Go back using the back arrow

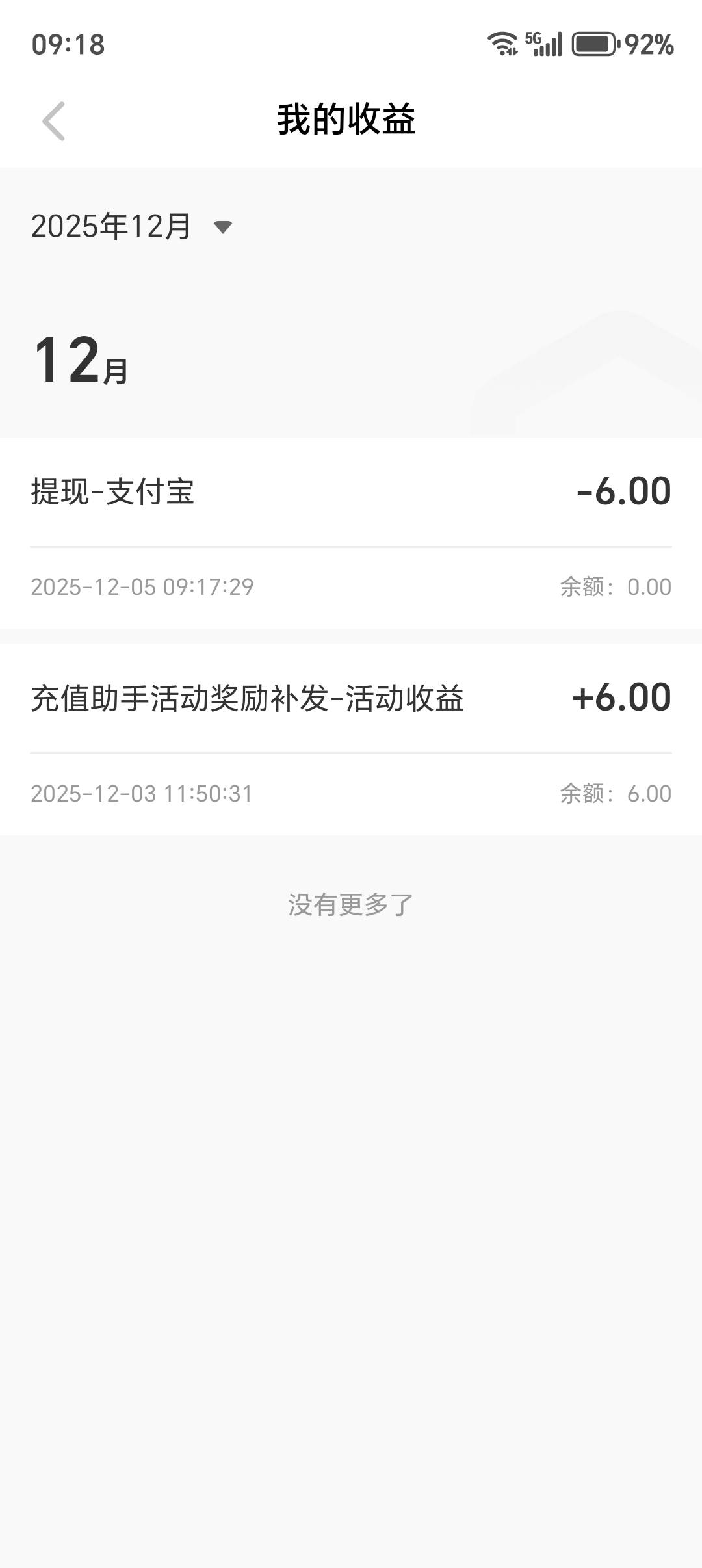53,121
